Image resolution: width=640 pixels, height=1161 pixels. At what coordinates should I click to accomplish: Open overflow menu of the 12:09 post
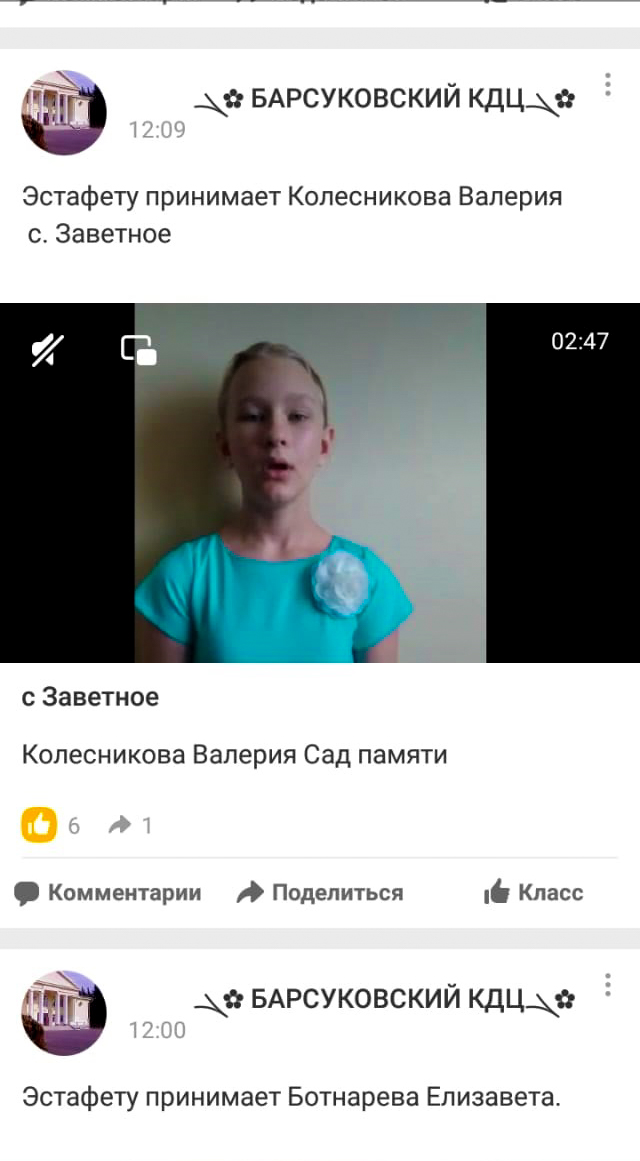pos(607,84)
